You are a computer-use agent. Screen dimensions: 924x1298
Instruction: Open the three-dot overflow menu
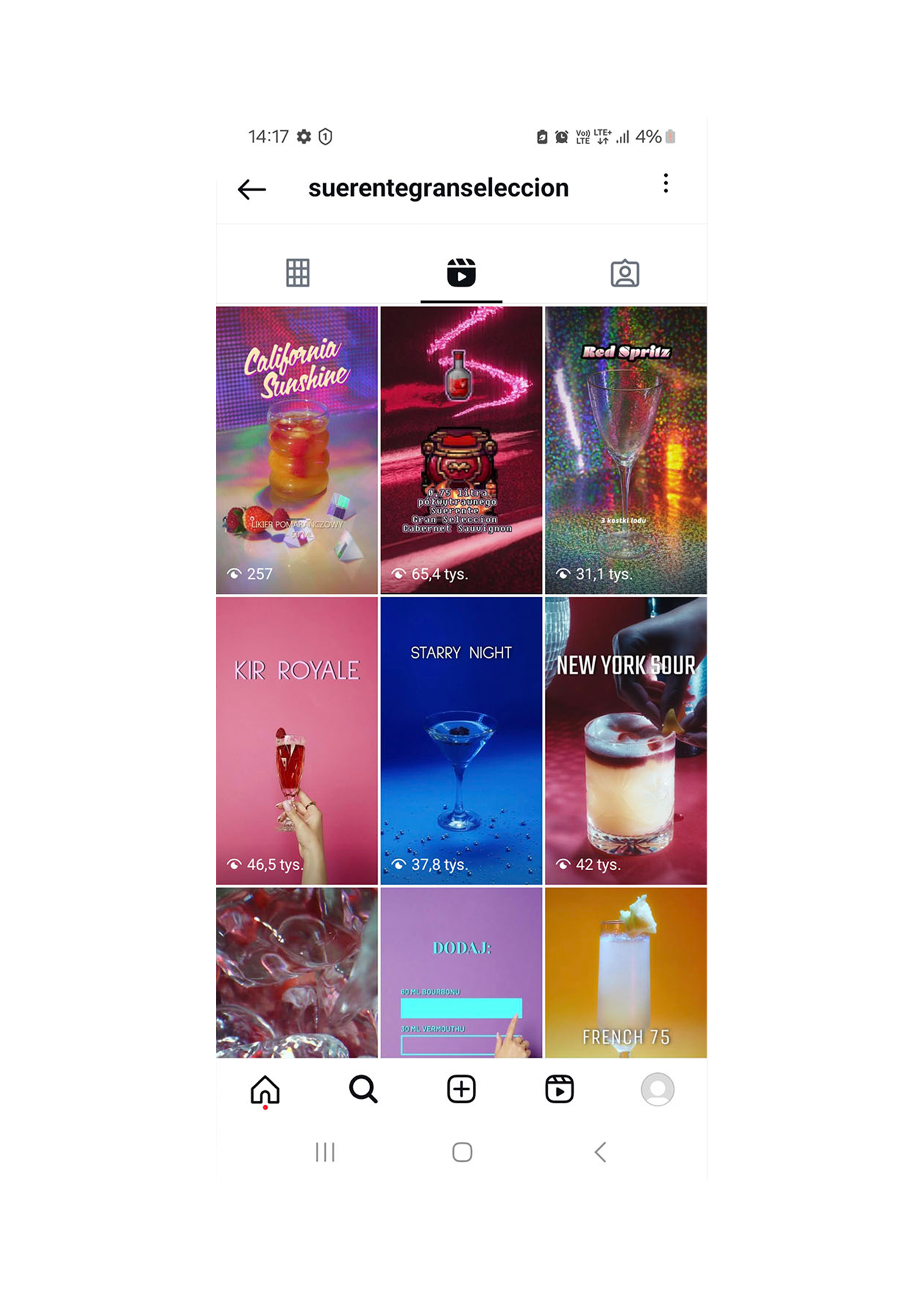tap(665, 183)
